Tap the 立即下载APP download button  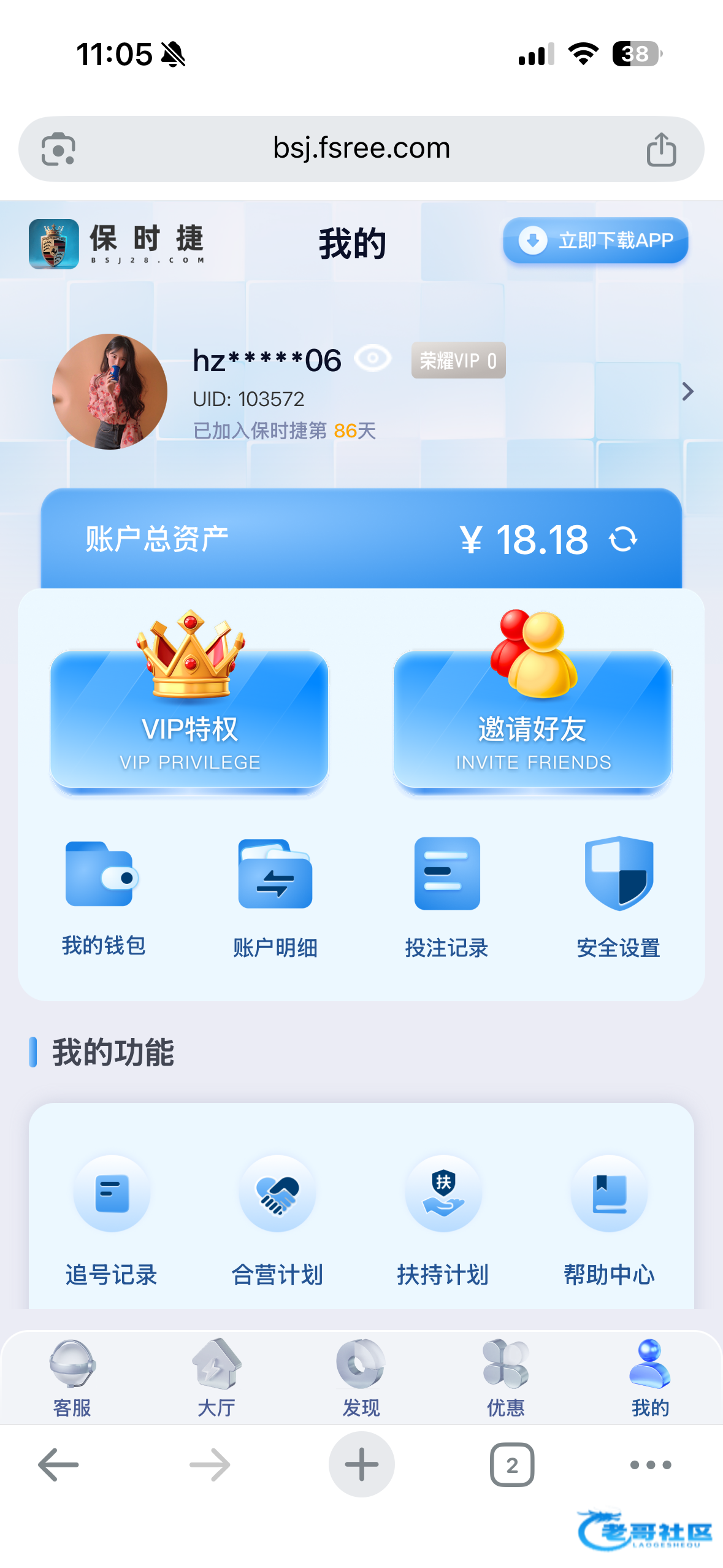(595, 240)
